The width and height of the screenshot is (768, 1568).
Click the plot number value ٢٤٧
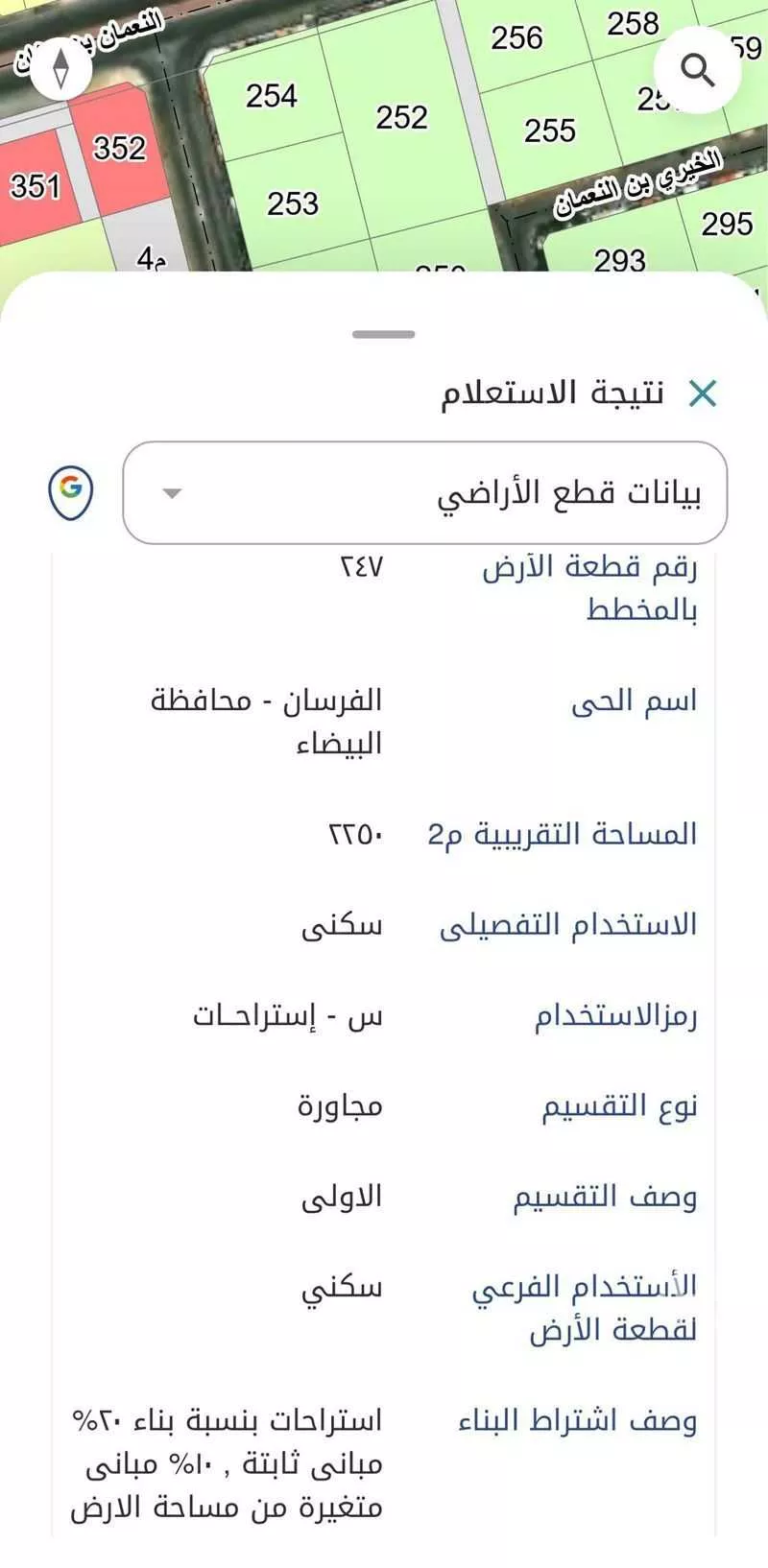coord(360,567)
